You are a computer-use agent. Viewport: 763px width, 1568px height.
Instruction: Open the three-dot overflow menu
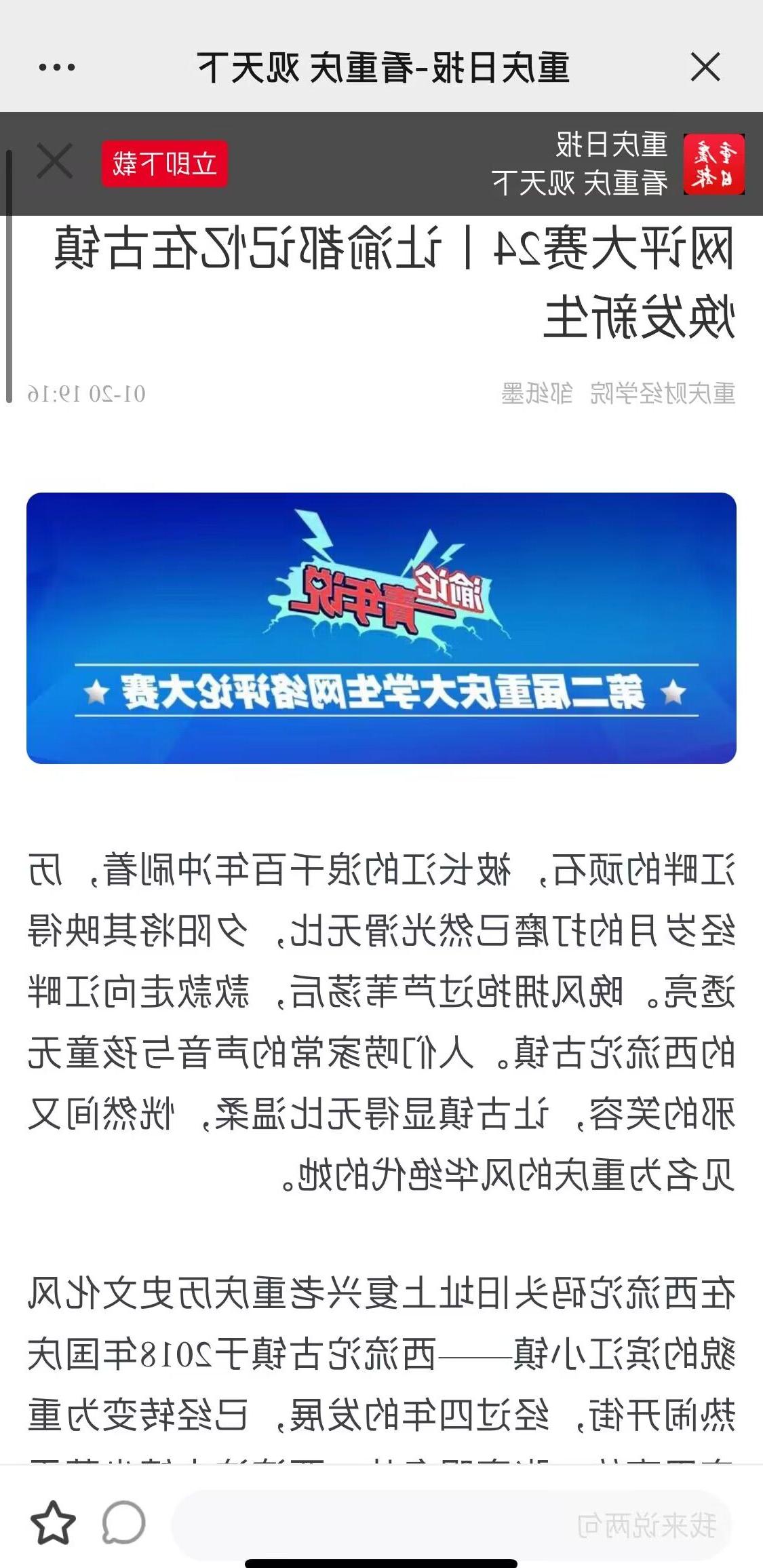(x=57, y=67)
